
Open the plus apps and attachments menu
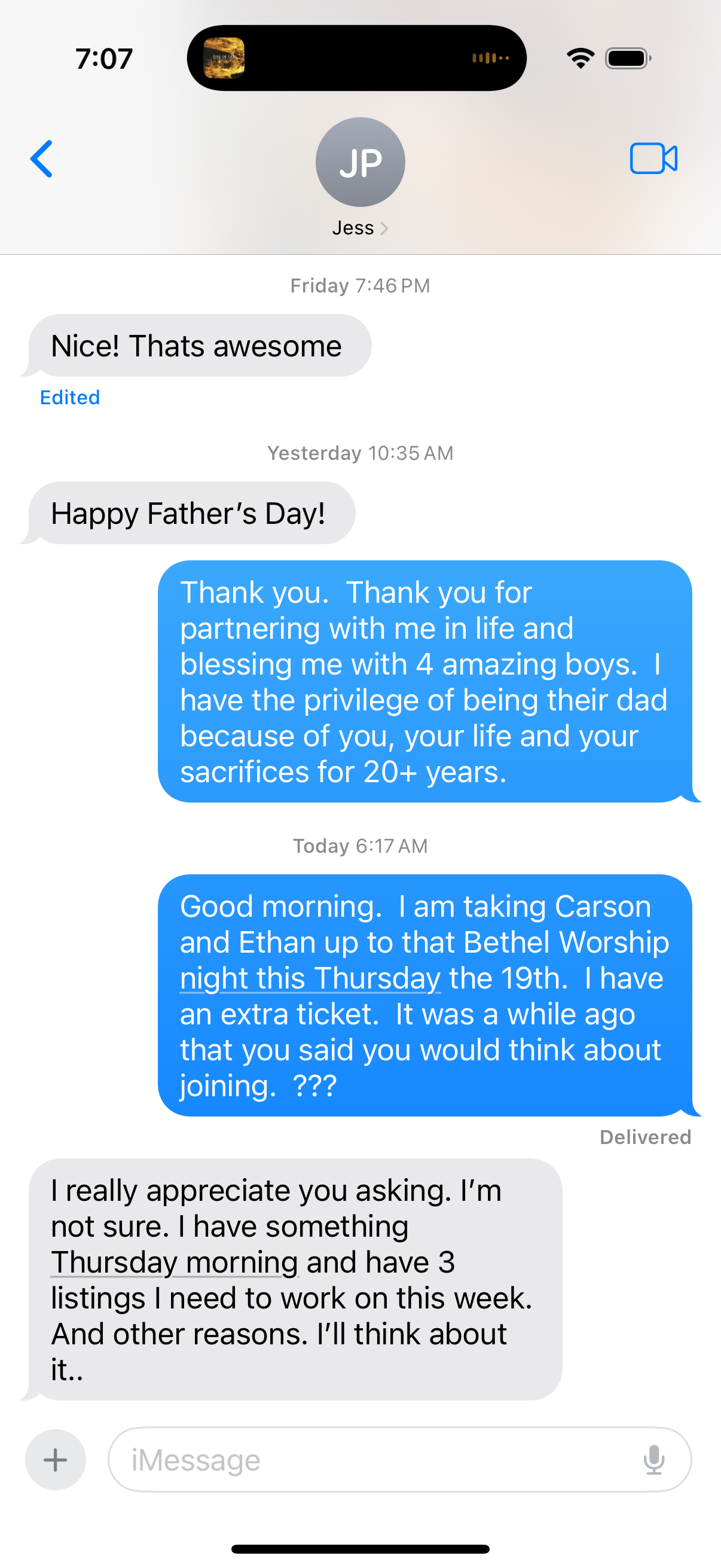pos(56,1460)
